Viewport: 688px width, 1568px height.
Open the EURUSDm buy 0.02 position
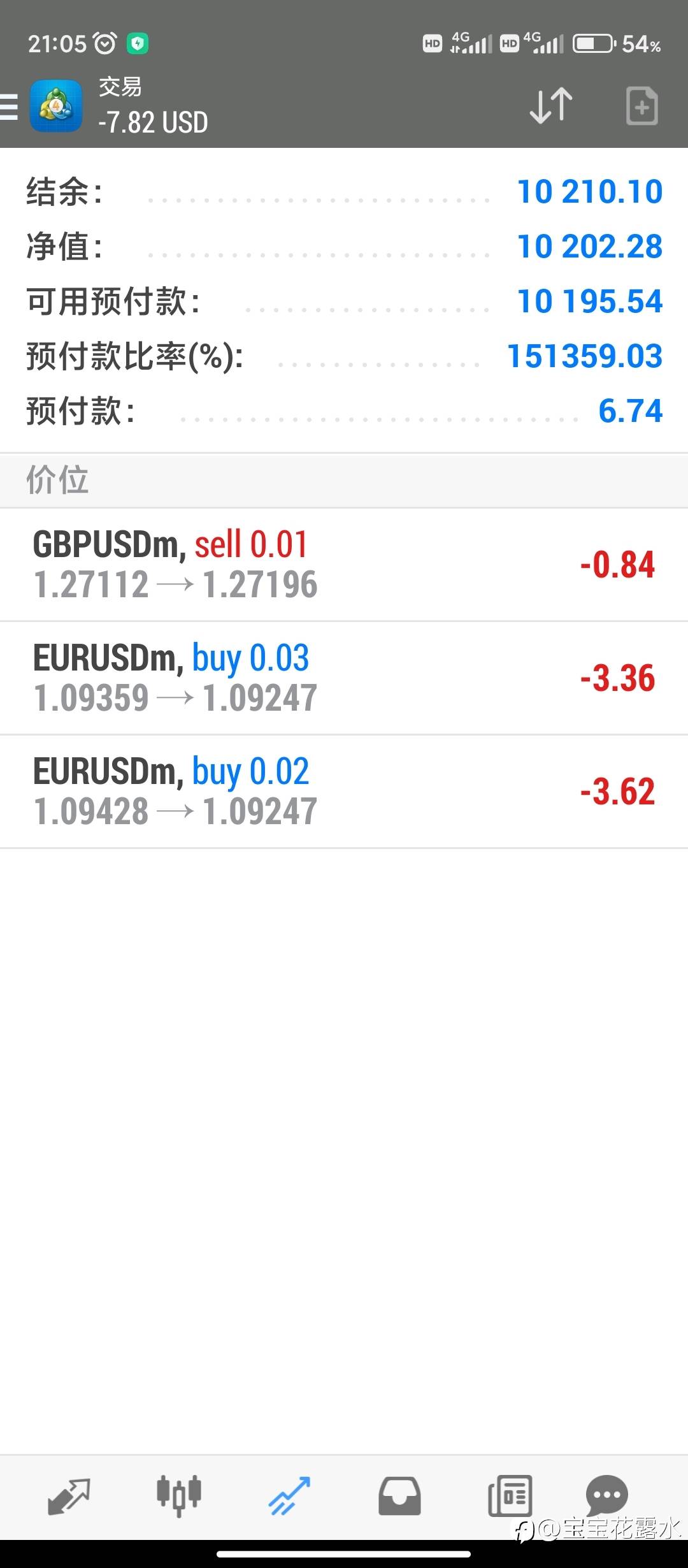[x=344, y=792]
